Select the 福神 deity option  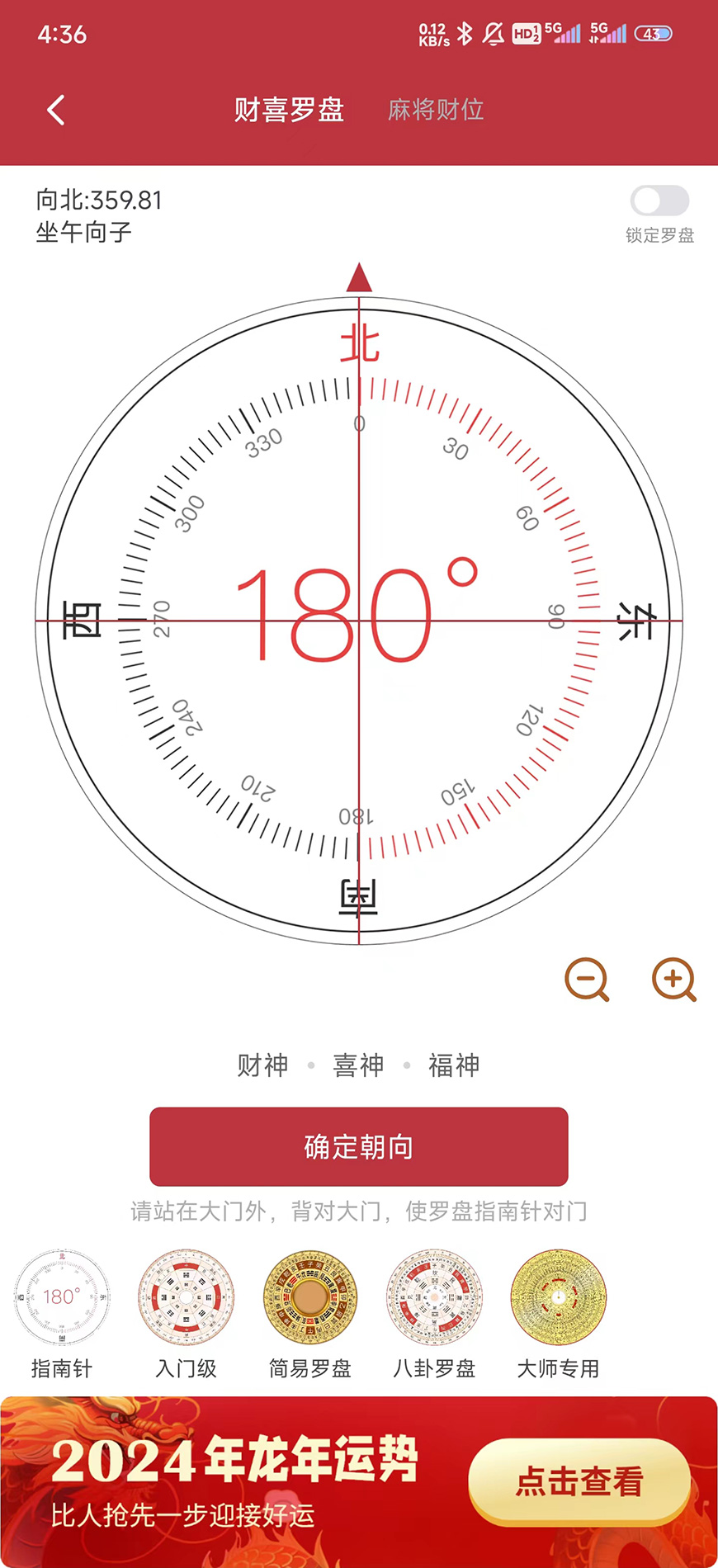[456, 1065]
